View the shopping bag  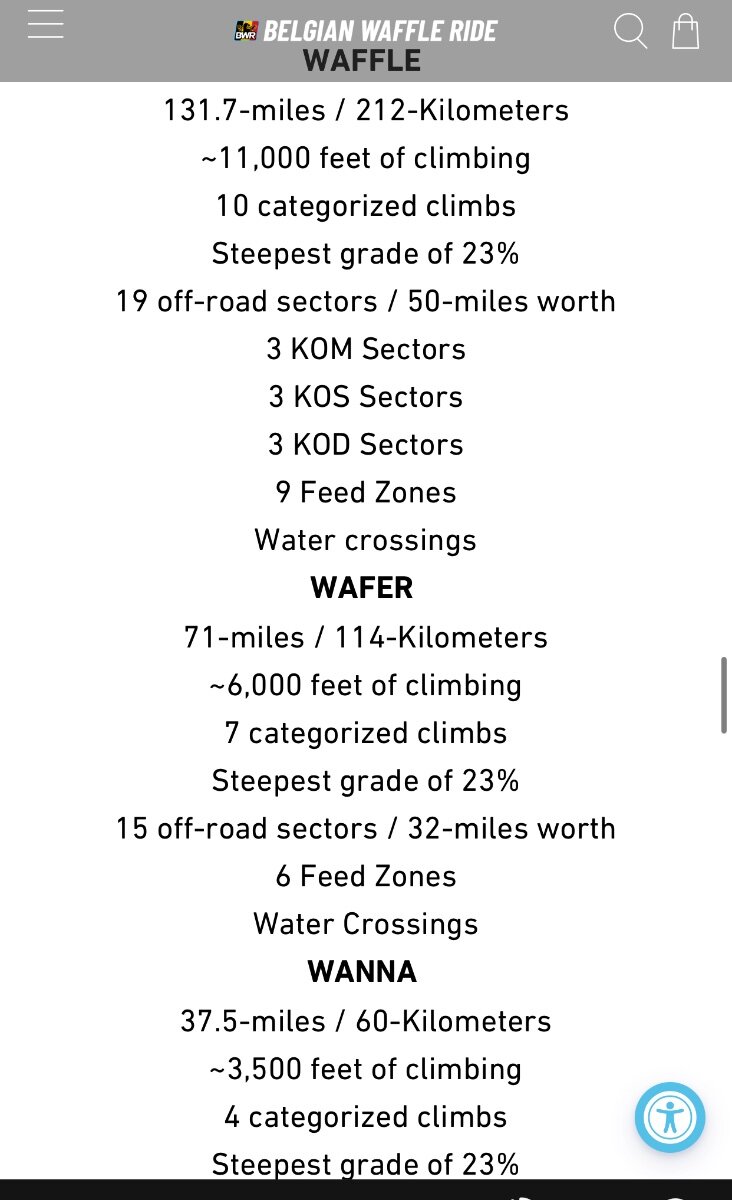(685, 30)
